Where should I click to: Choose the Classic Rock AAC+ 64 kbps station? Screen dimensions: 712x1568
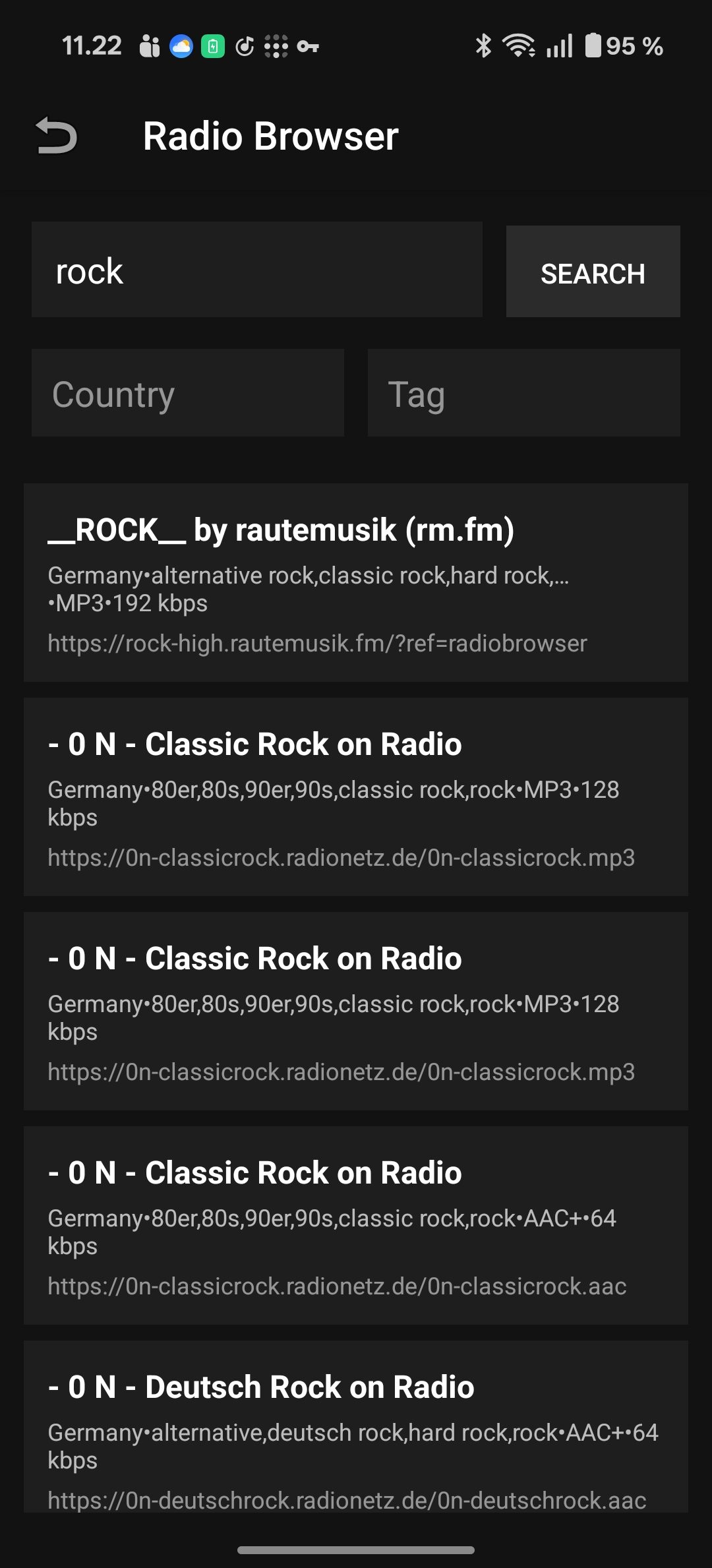click(356, 1225)
